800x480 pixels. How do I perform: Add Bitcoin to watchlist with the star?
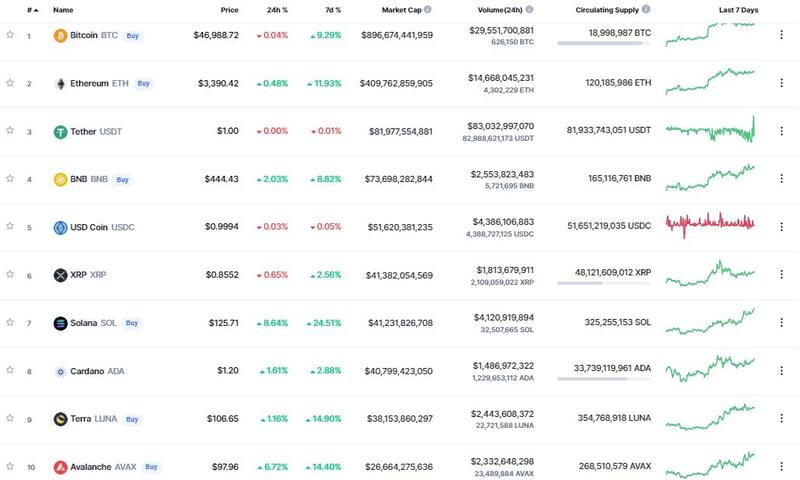tap(10, 35)
